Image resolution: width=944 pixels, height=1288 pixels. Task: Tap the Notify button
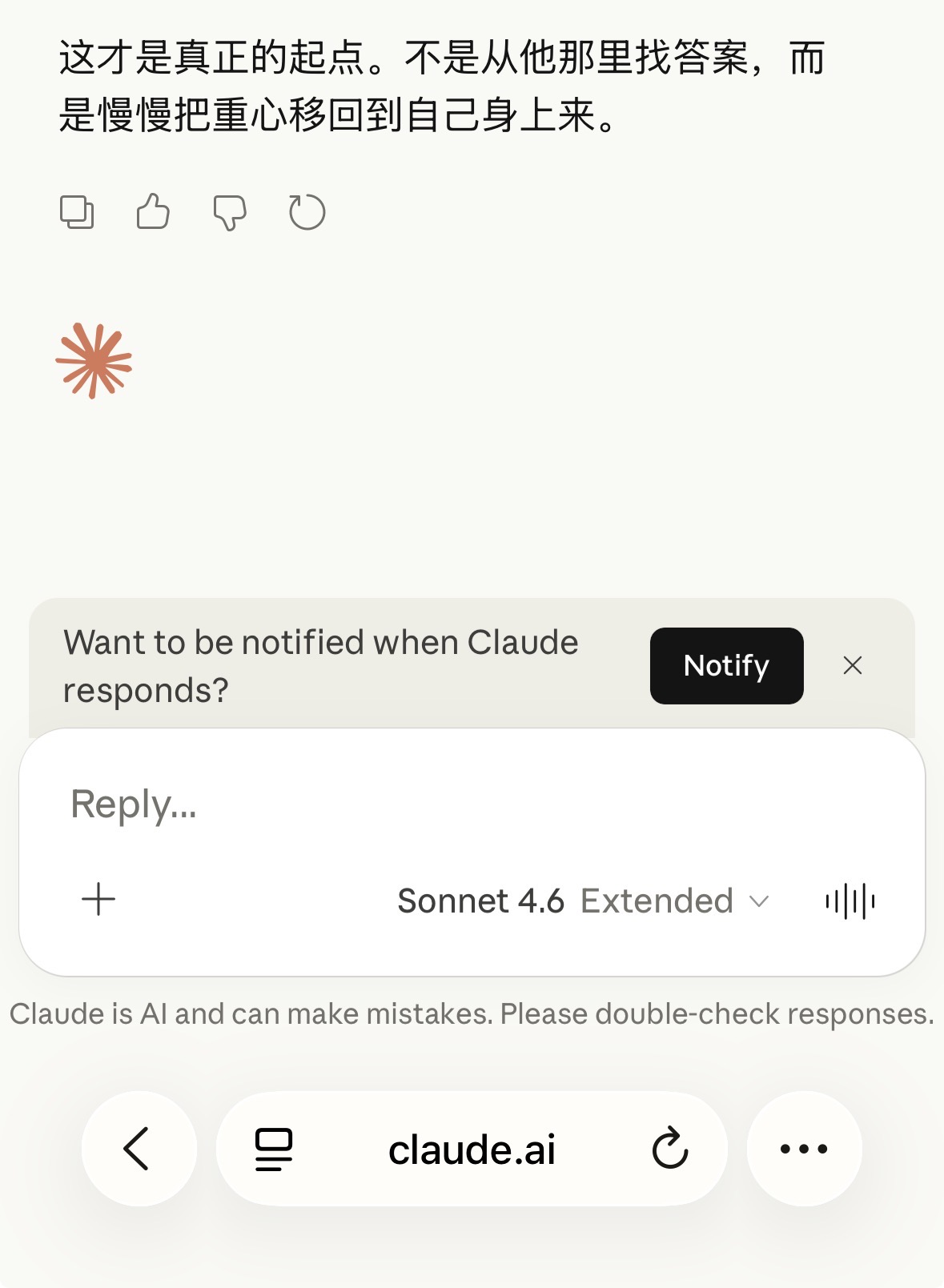(x=726, y=665)
